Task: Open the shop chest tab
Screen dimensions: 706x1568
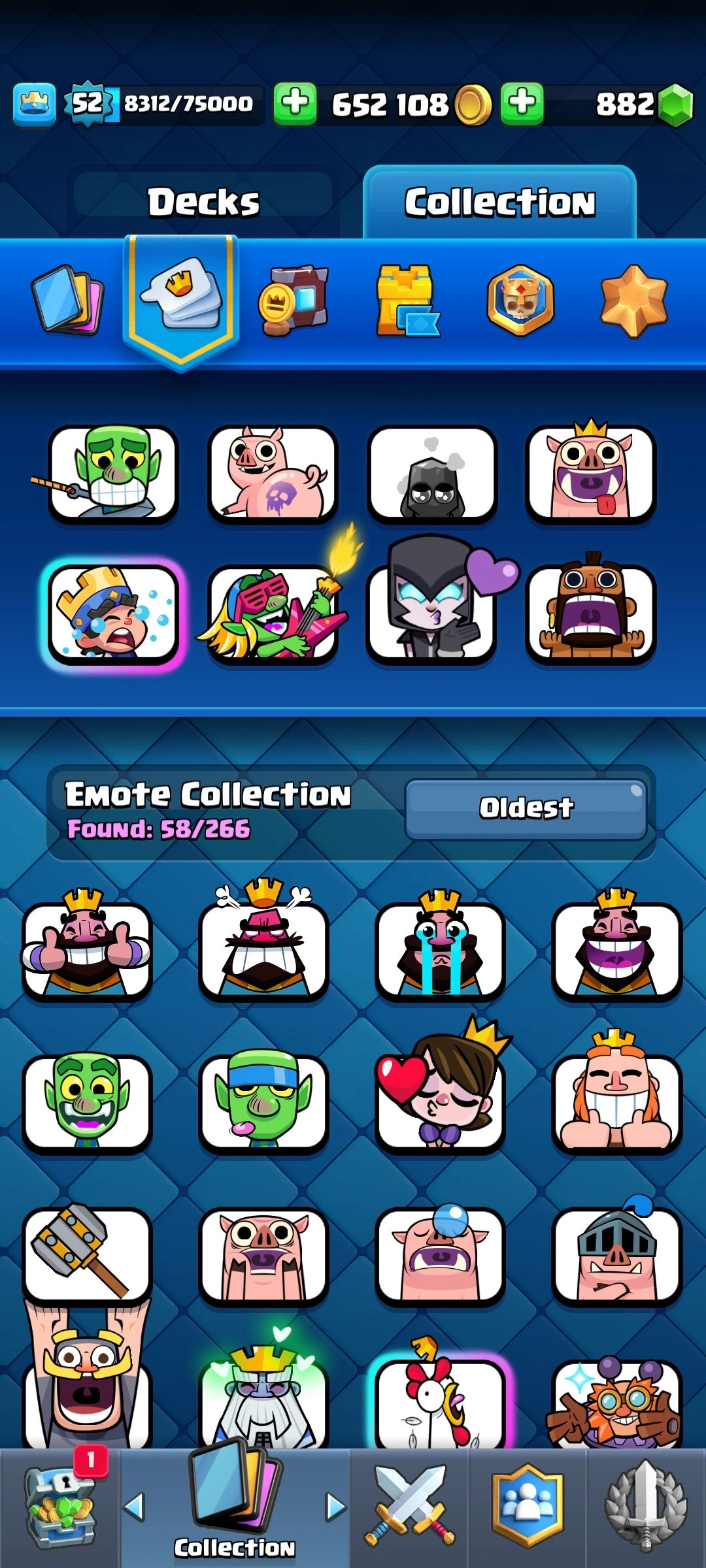Action: click(60, 1507)
